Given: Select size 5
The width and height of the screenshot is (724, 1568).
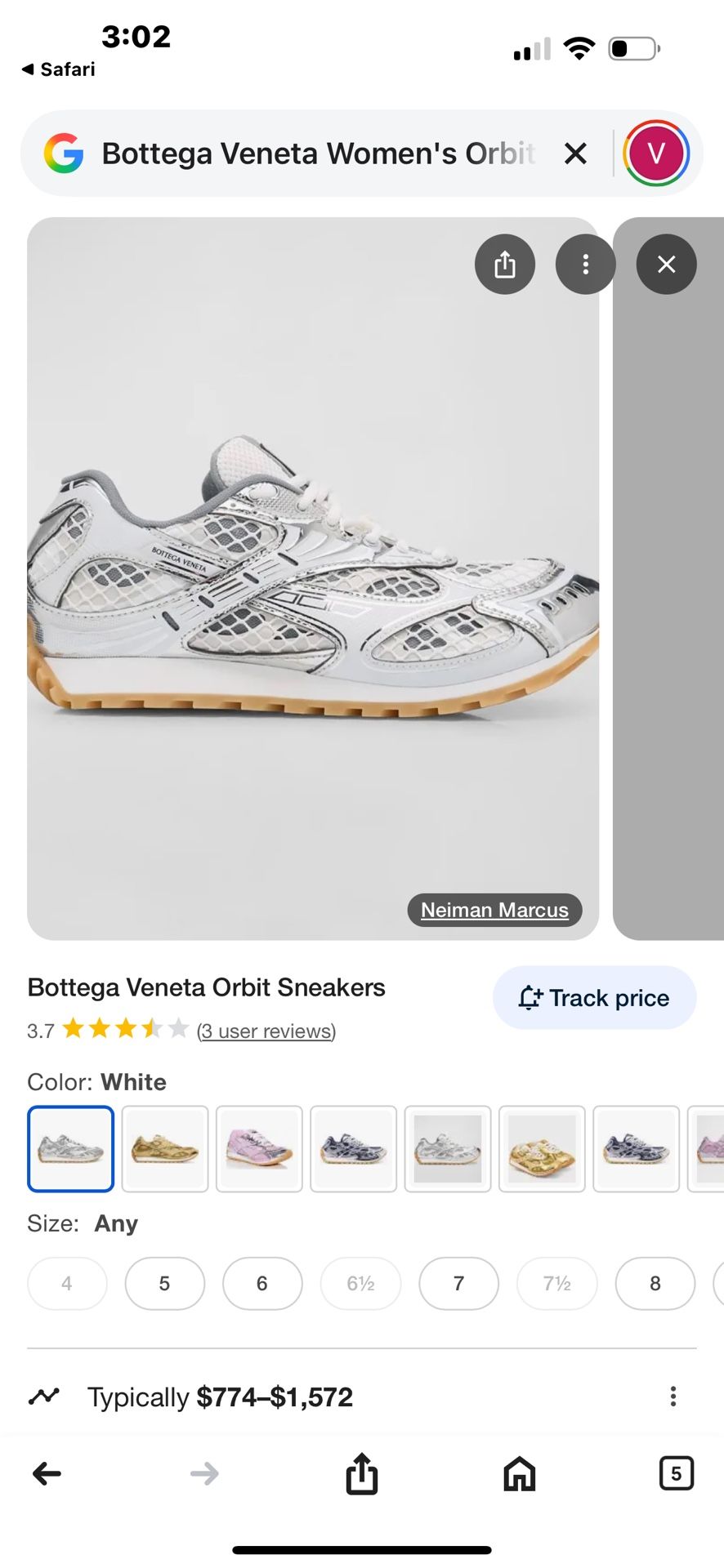Looking at the screenshot, I should click(164, 1284).
